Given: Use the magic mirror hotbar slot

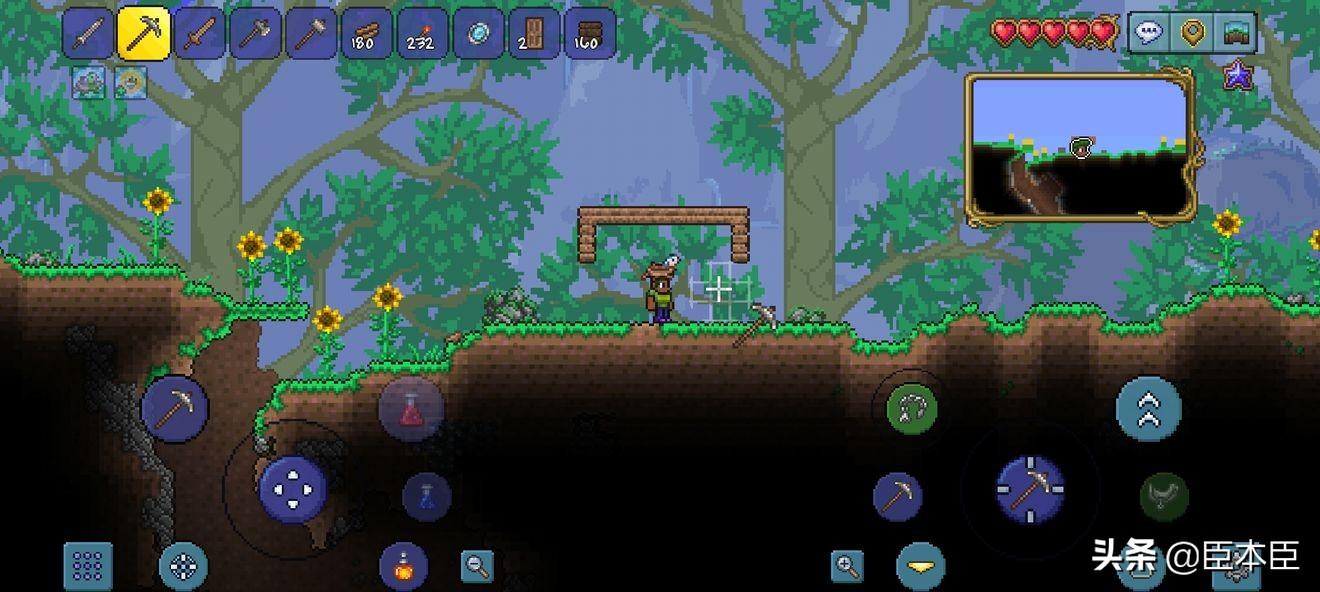Looking at the screenshot, I should tap(479, 35).
